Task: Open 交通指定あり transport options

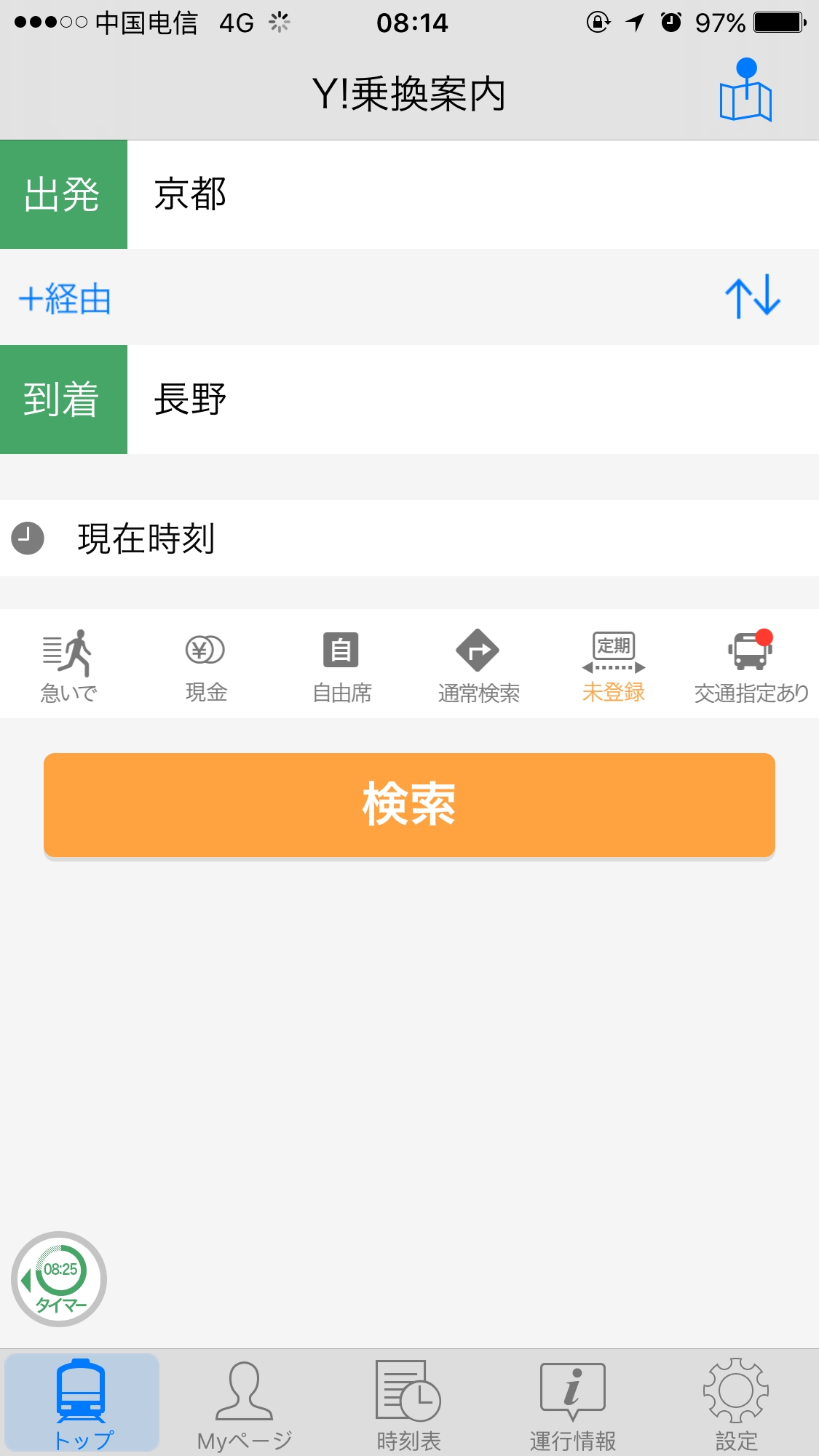Action: [751, 664]
